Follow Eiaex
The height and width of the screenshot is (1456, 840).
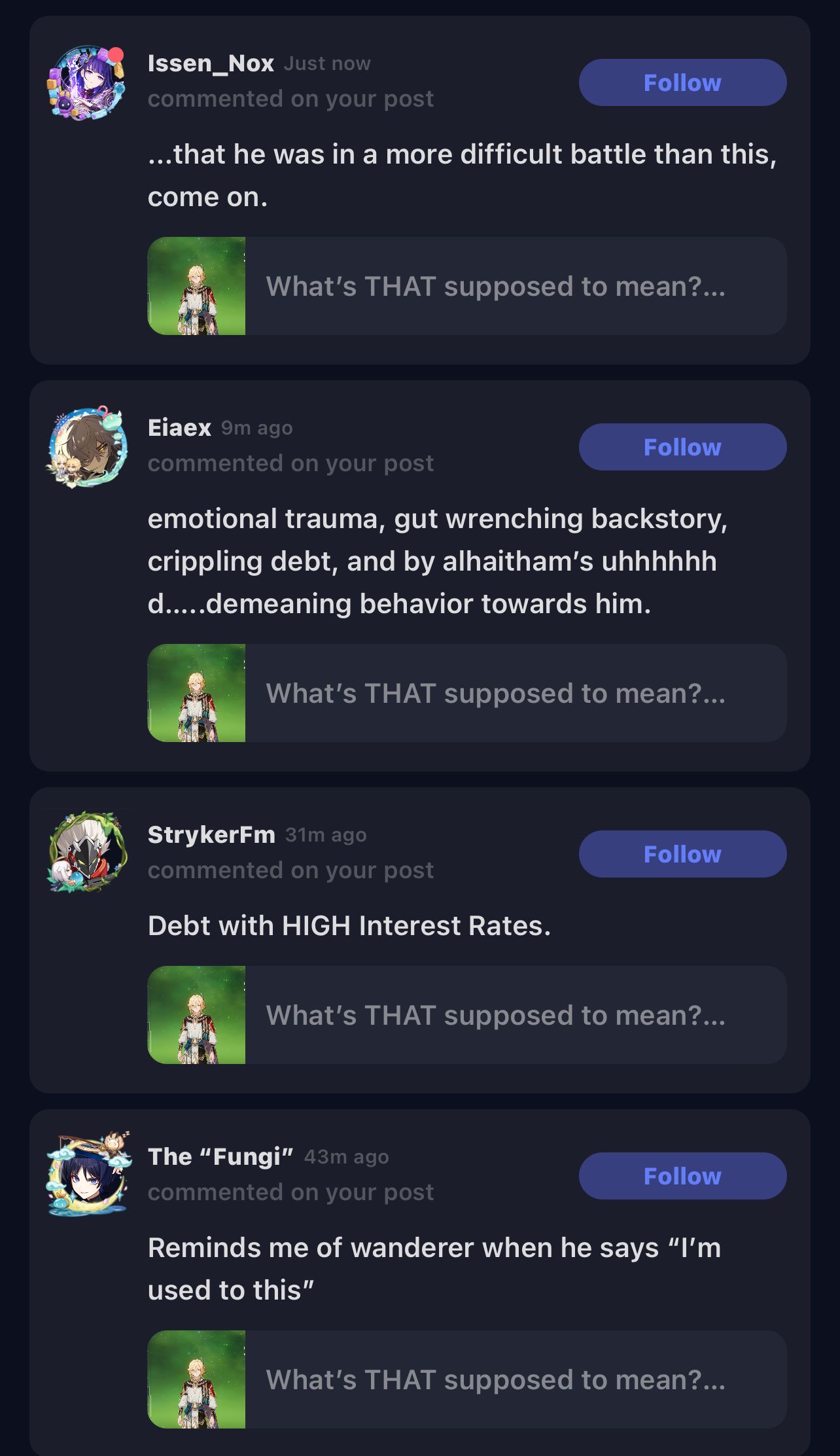(x=682, y=447)
